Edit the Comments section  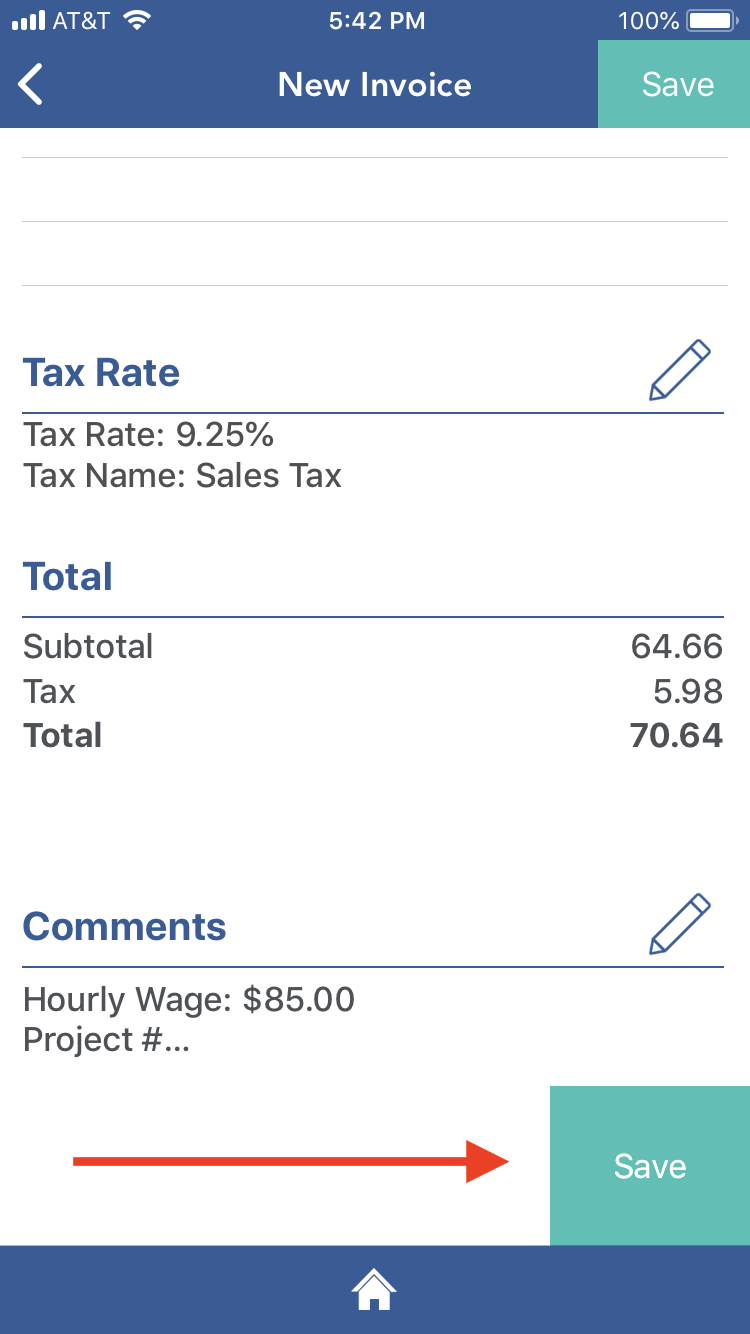pyautogui.click(x=680, y=925)
